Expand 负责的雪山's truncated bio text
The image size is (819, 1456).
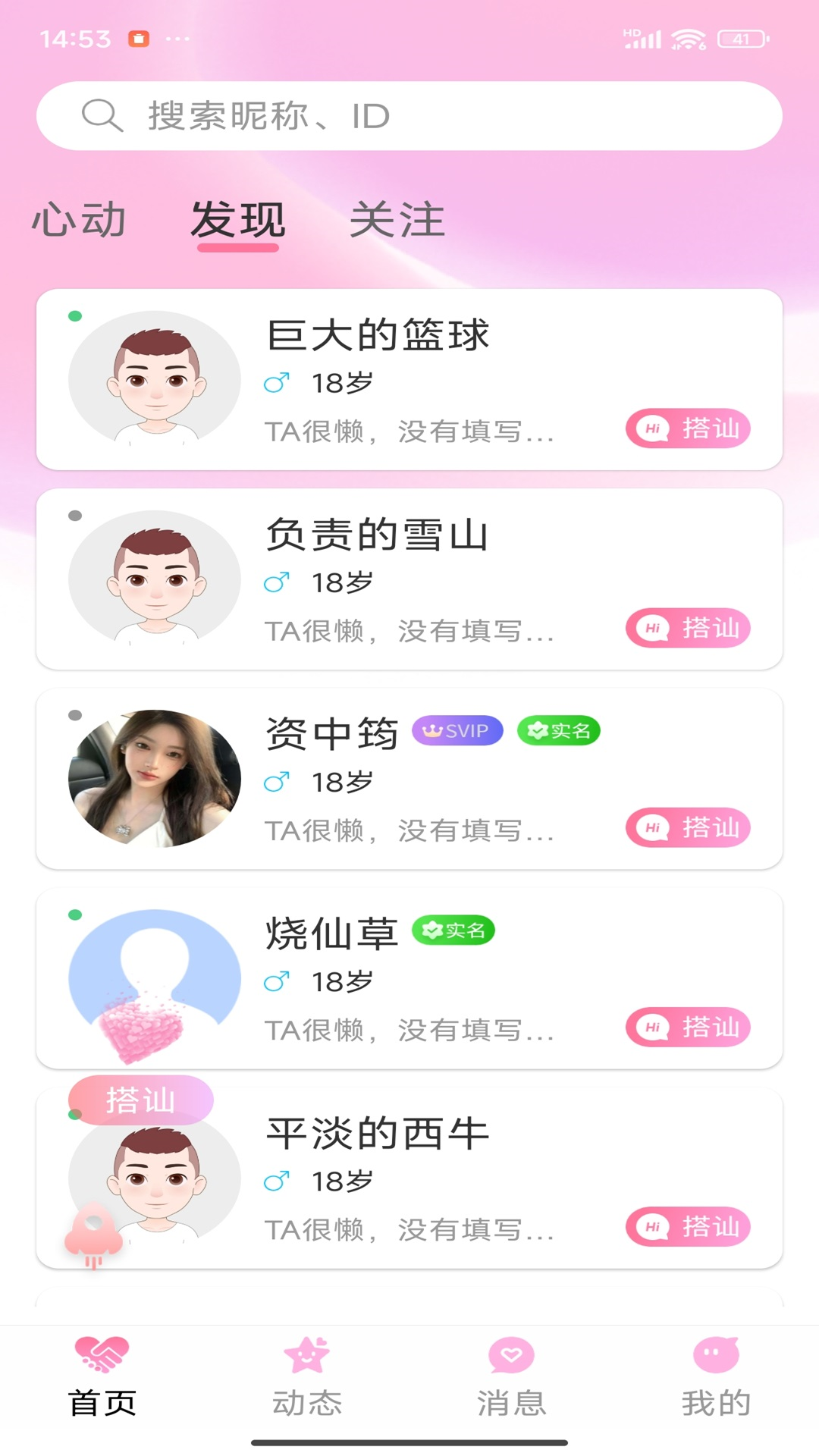click(409, 631)
